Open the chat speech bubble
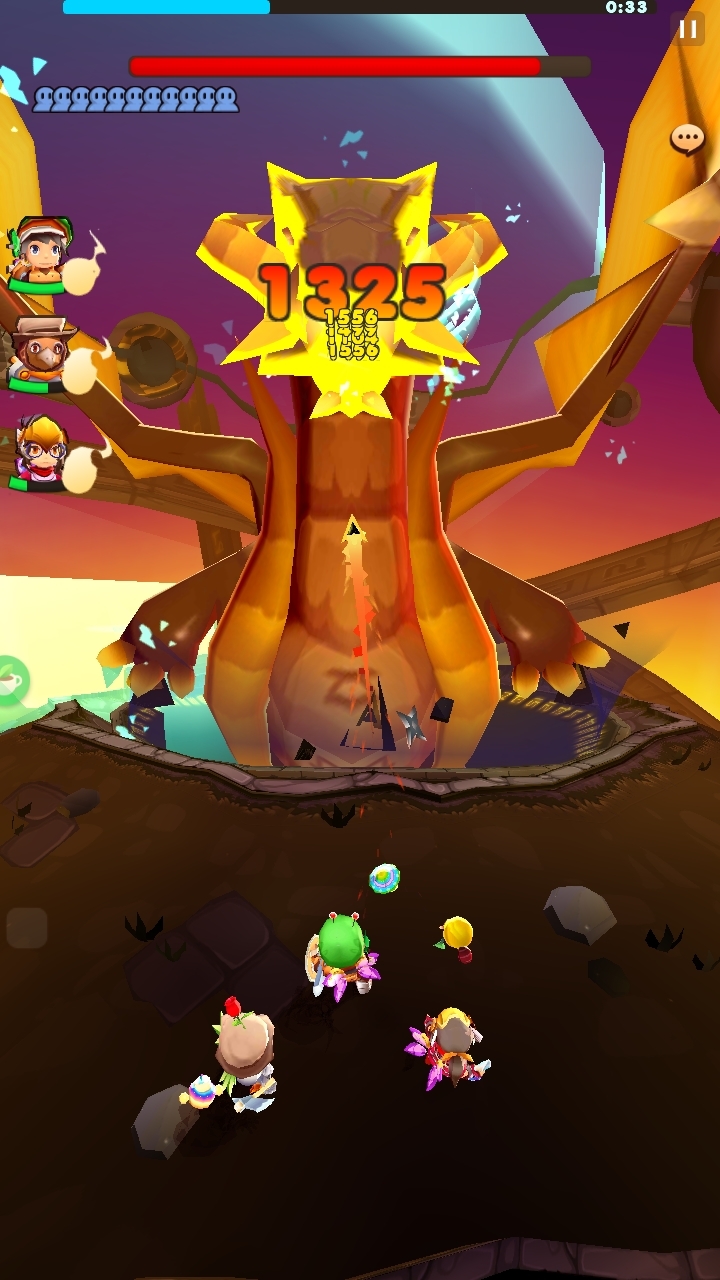This screenshot has height=1280, width=720. point(687,139)
